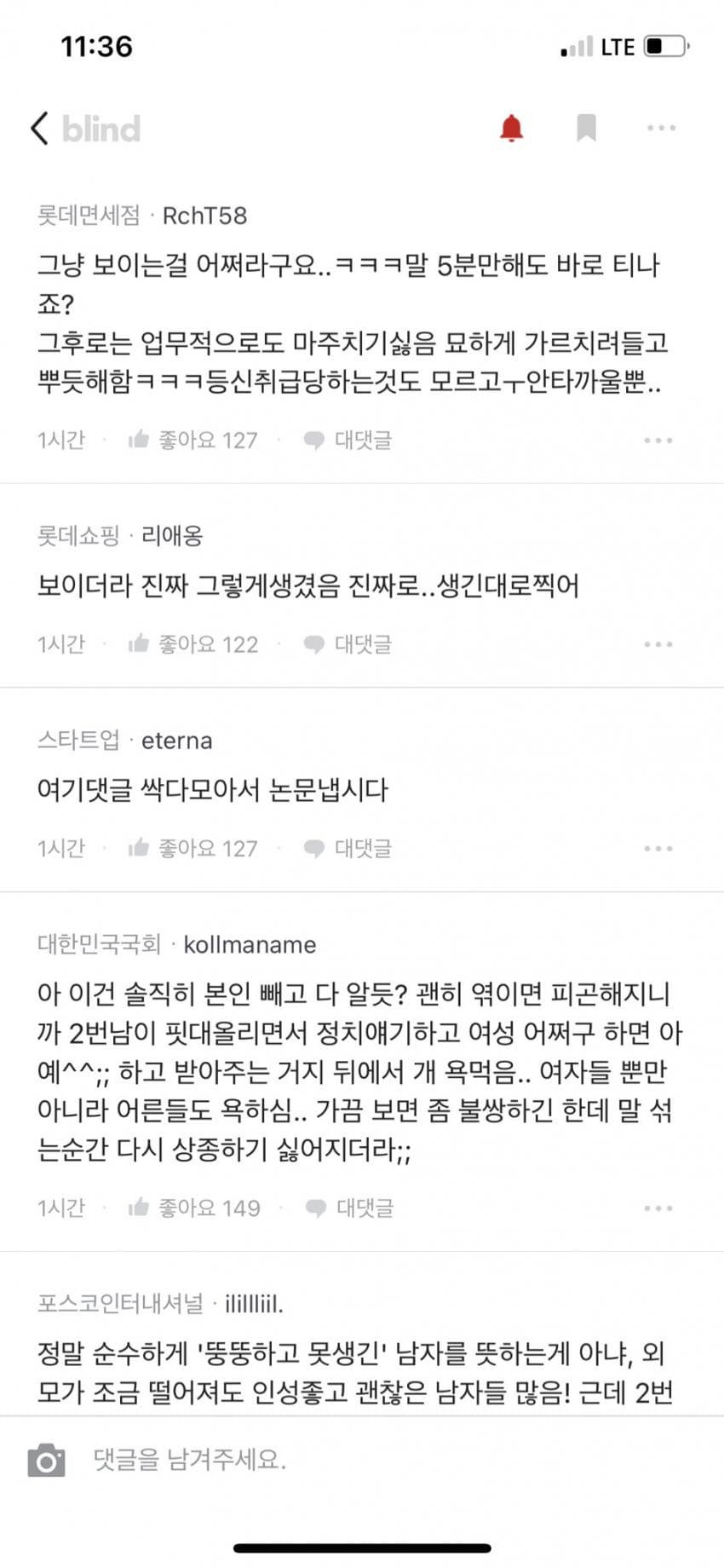Go back using the arrow next to blind
Screen dimensions: 724x1568
tap(40, 129)
